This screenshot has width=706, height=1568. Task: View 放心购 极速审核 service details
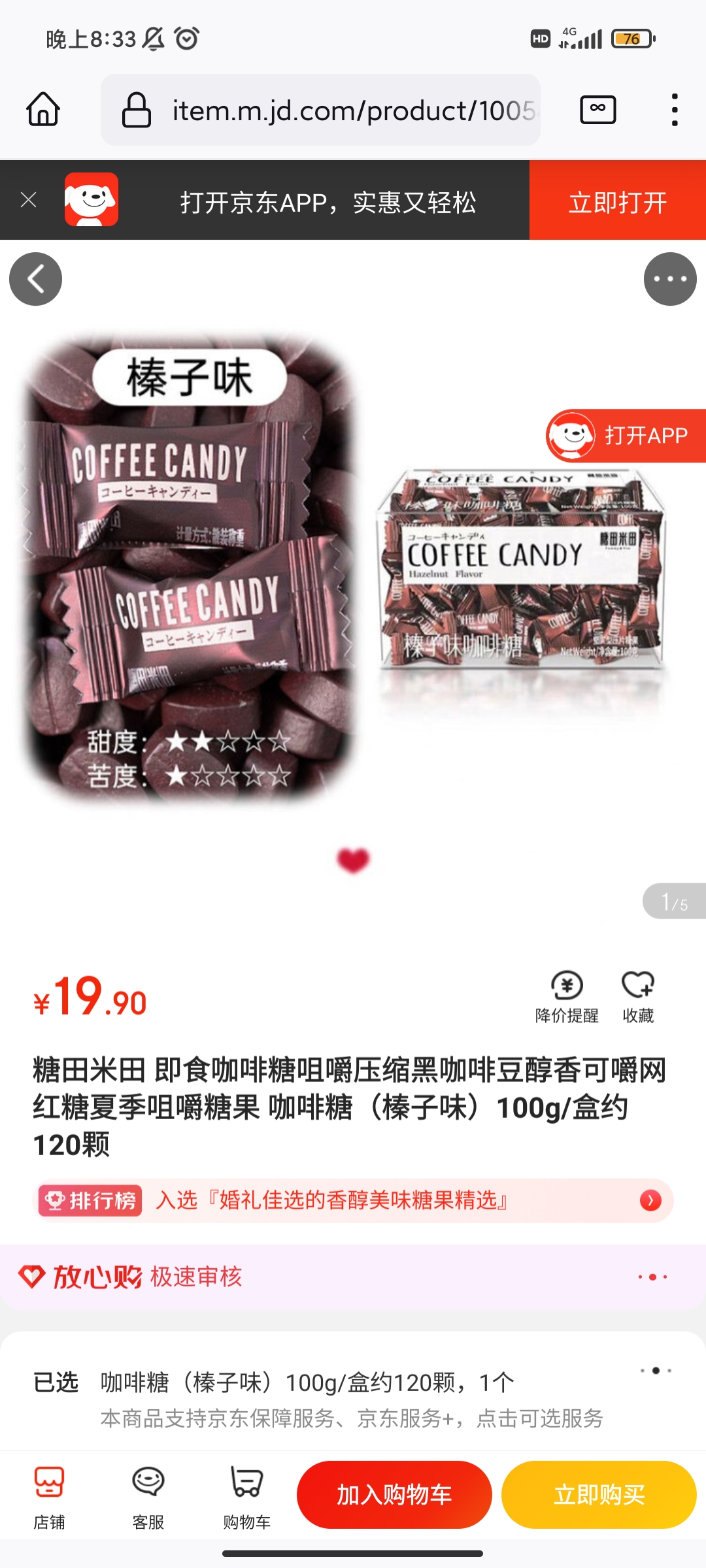click(353, 1277)
